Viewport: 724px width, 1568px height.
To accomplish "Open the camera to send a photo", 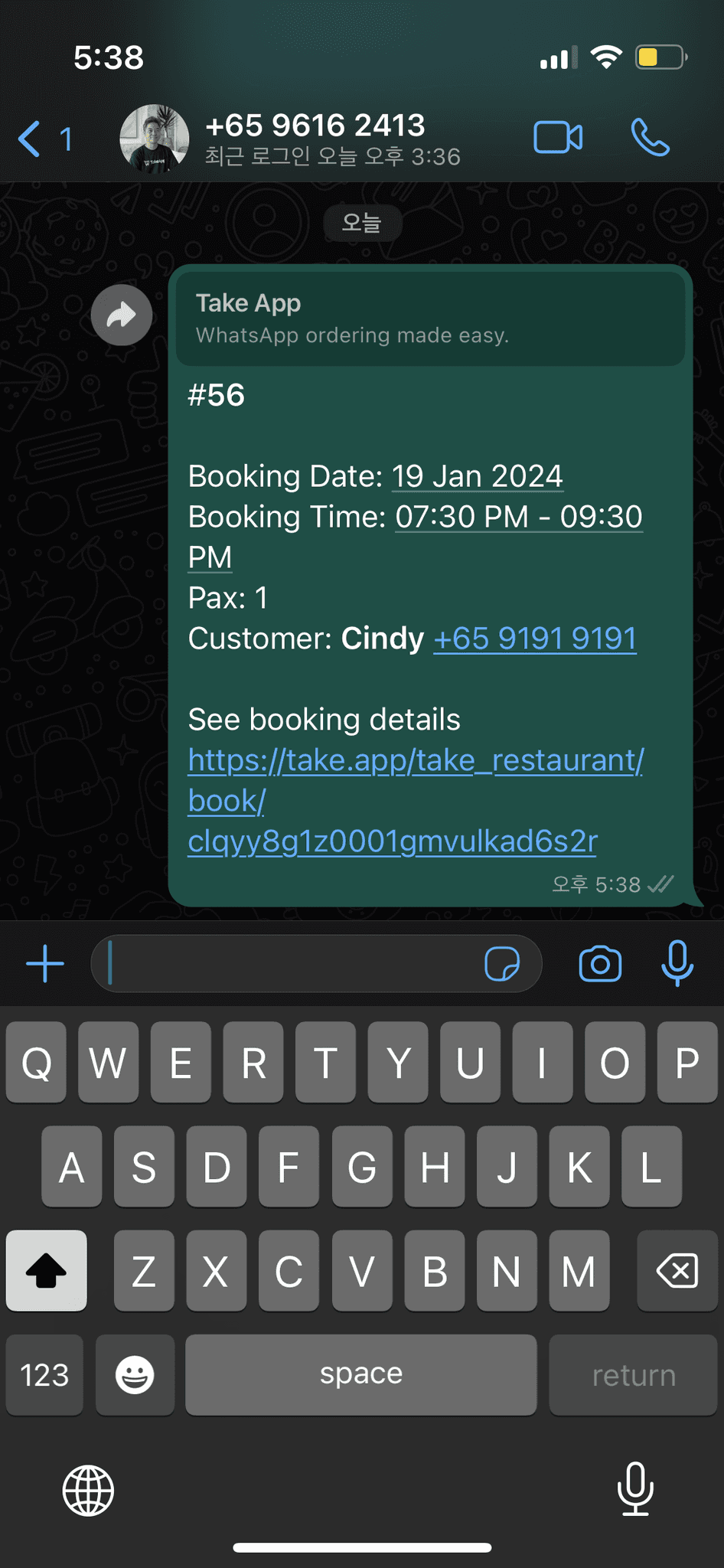I will [x=601, y=964].
